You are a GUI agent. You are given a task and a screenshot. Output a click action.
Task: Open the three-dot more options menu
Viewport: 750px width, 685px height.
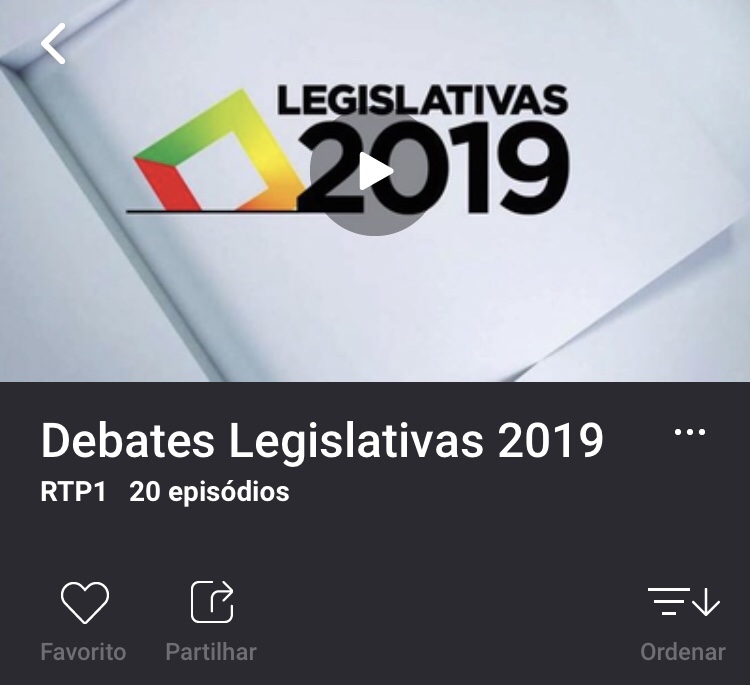(690, 433)
